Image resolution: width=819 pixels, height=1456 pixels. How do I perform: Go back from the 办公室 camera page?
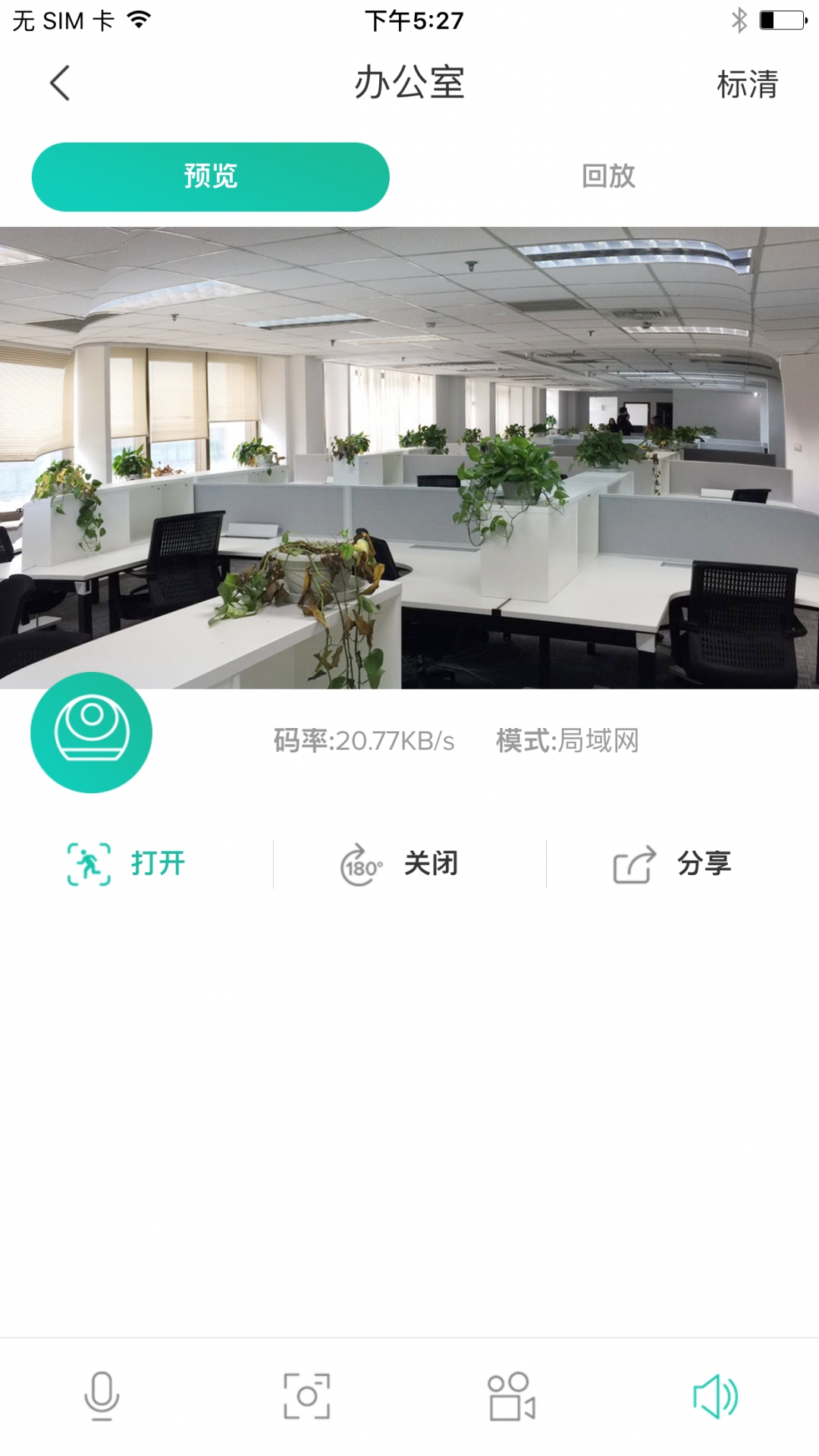59,83
